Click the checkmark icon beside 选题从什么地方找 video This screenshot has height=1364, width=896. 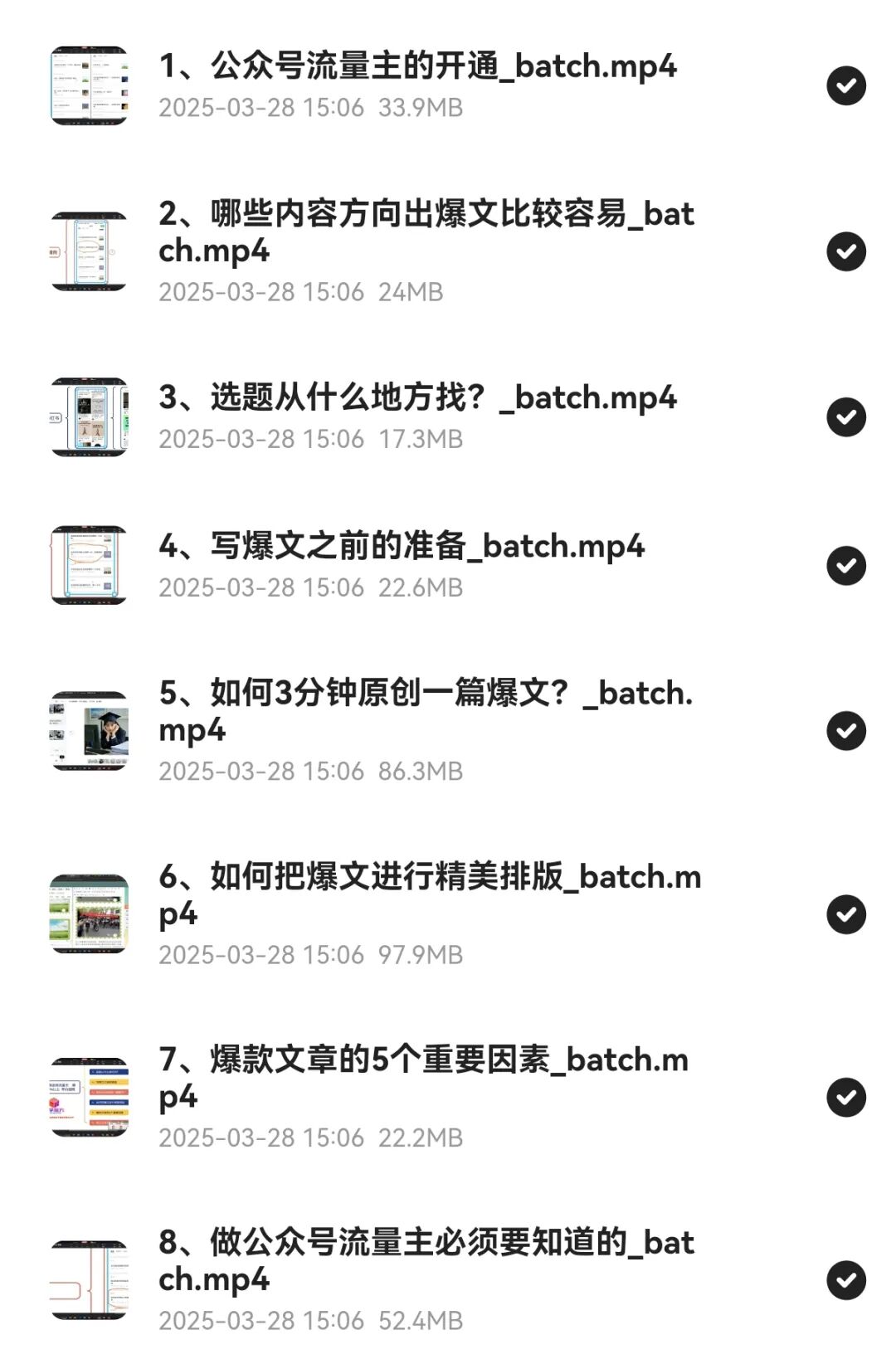(x=845, y=418)
